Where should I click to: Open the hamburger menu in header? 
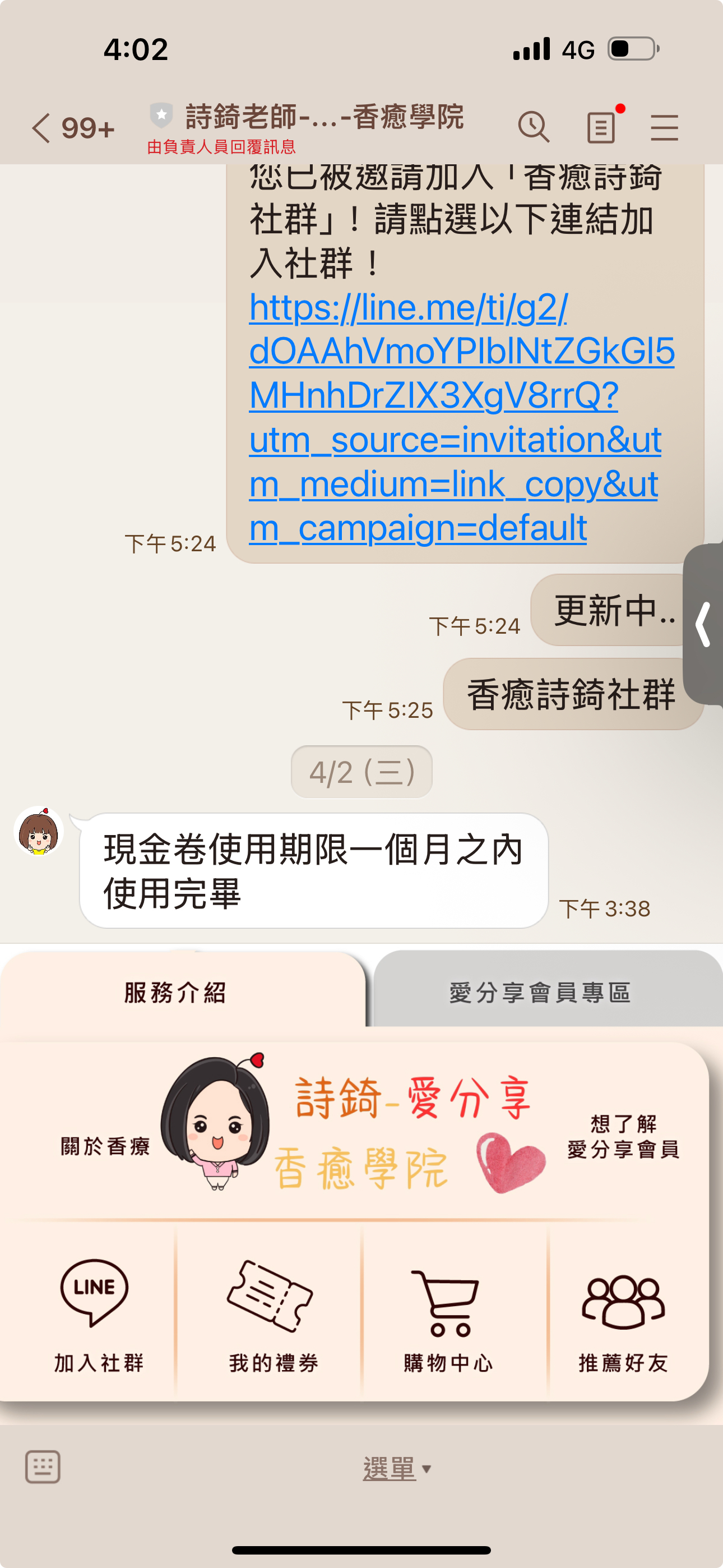[x=664, y=128]
